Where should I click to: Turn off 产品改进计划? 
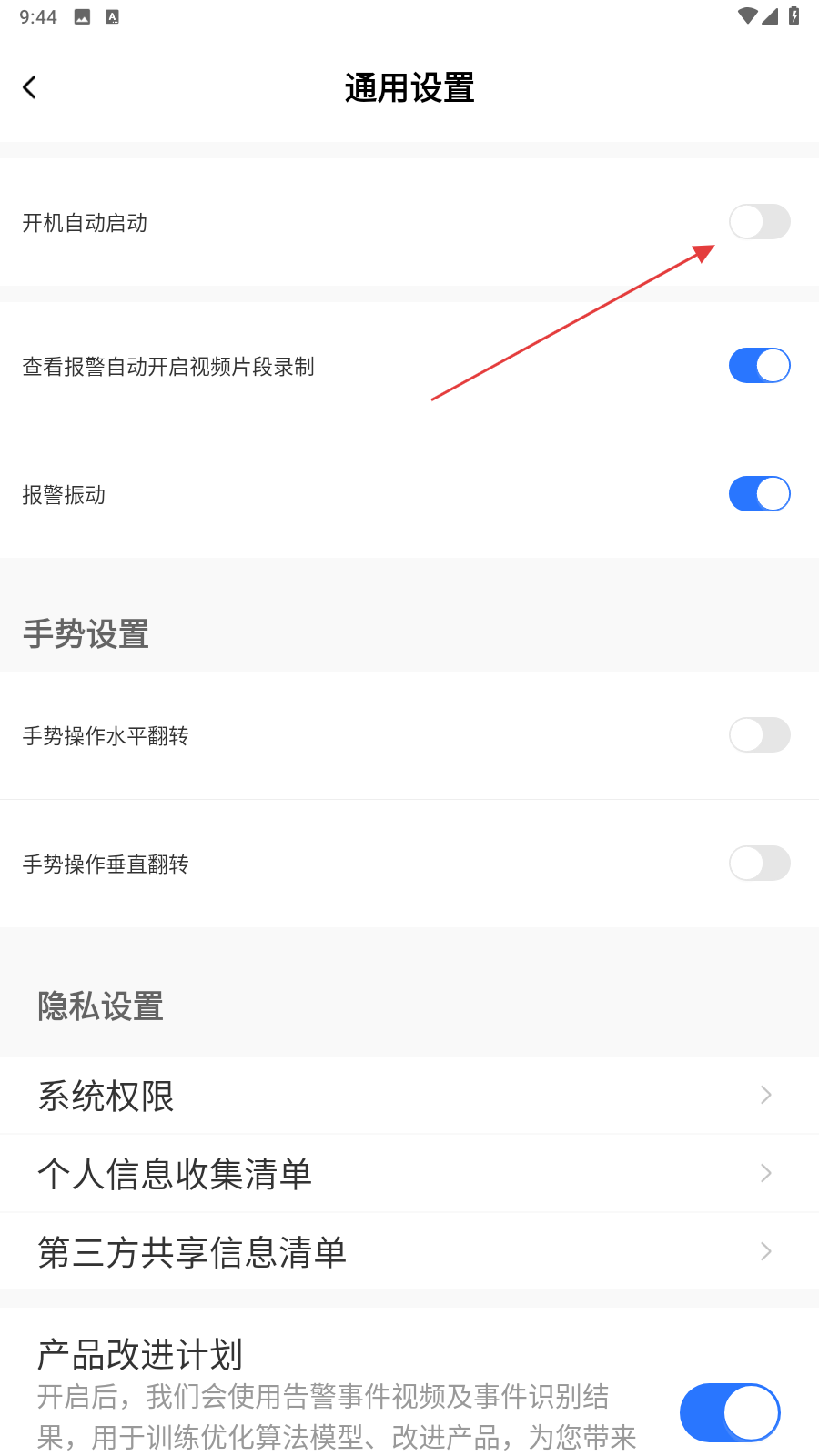pos(729,1412)
